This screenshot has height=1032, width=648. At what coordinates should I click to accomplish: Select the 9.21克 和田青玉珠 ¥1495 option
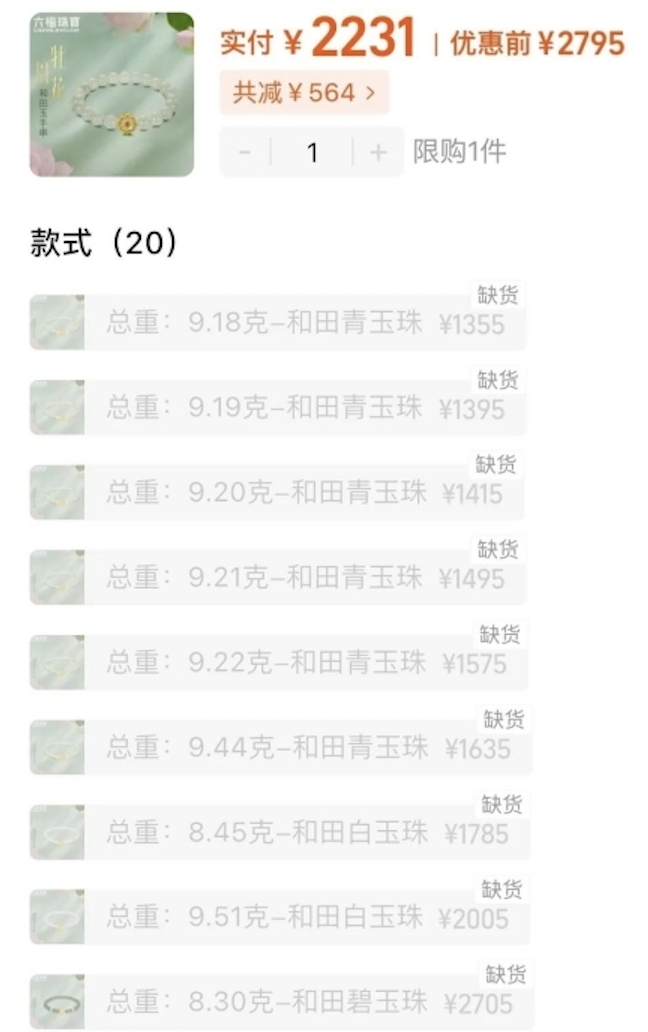pyautogui.click(x=278, y=578)
